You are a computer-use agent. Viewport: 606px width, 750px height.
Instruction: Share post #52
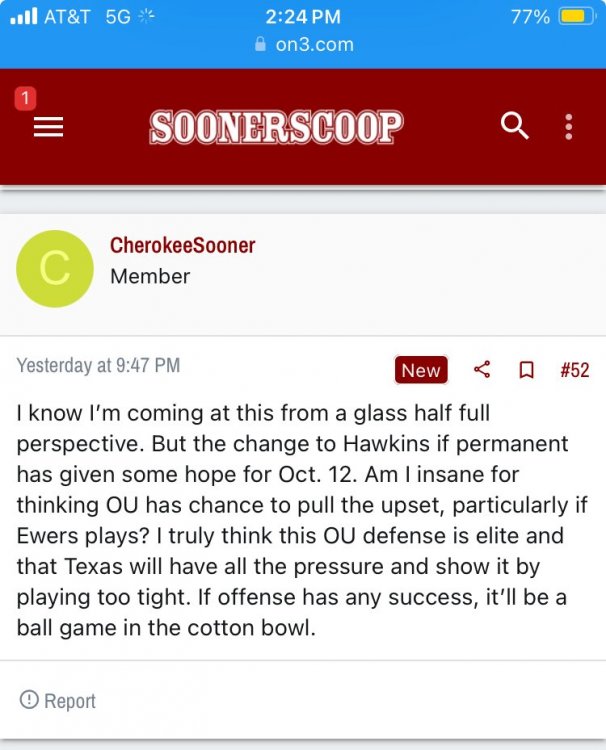[482, 370]
